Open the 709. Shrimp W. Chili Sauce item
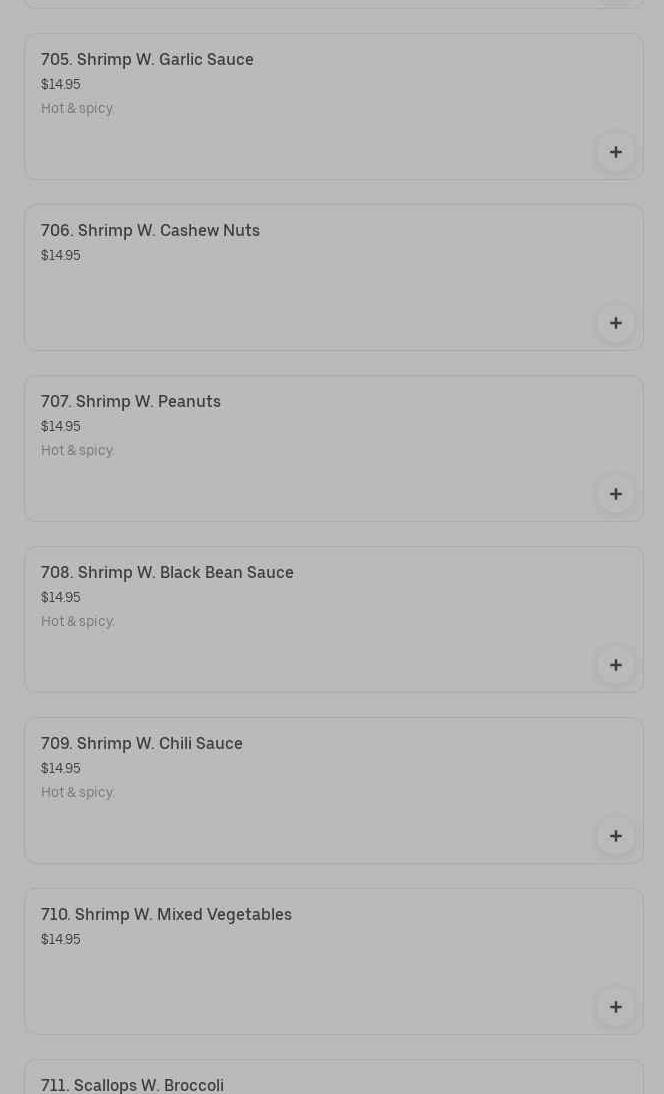 [333, 790]
